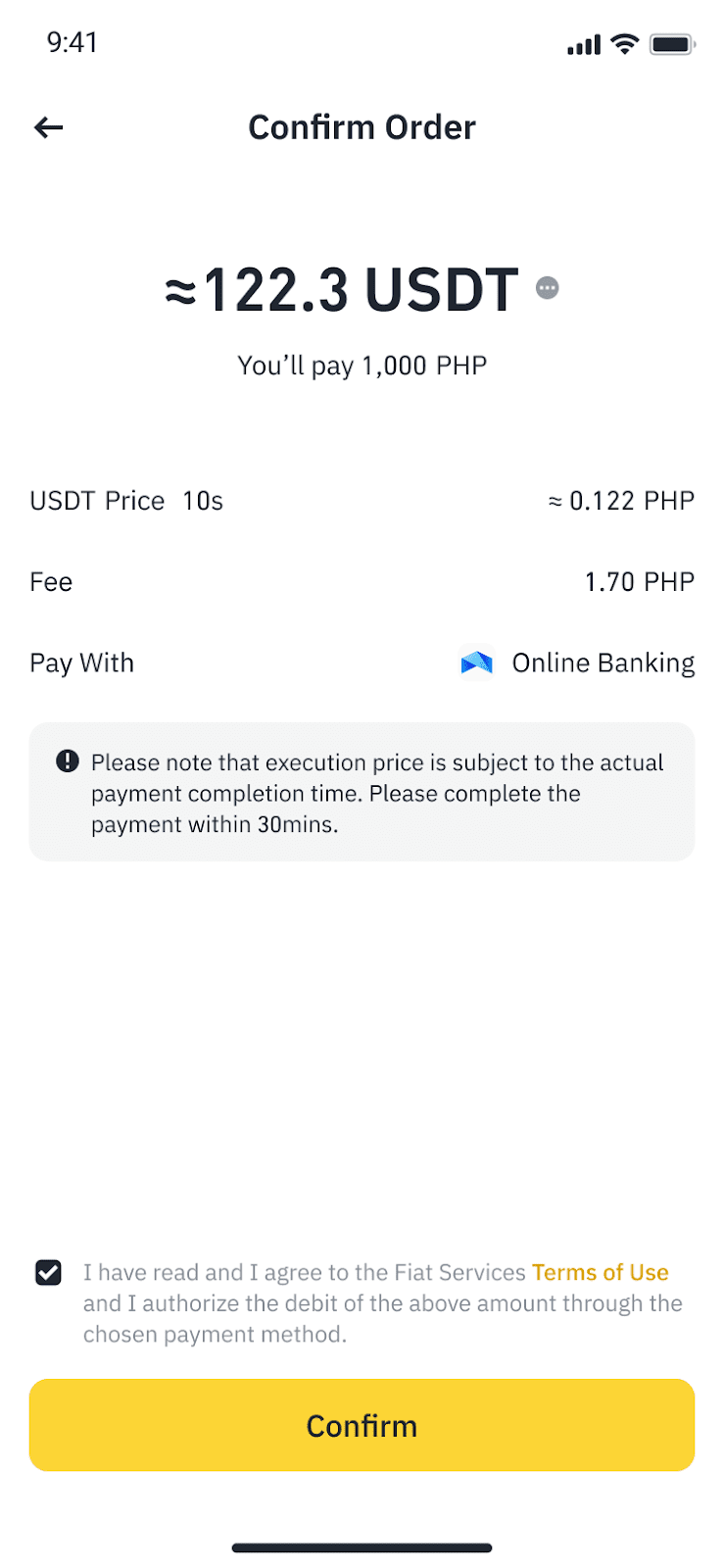Open the info icon beside 122.3 USDT
The image size is (724, 1568).
click(x=548, y=287)
